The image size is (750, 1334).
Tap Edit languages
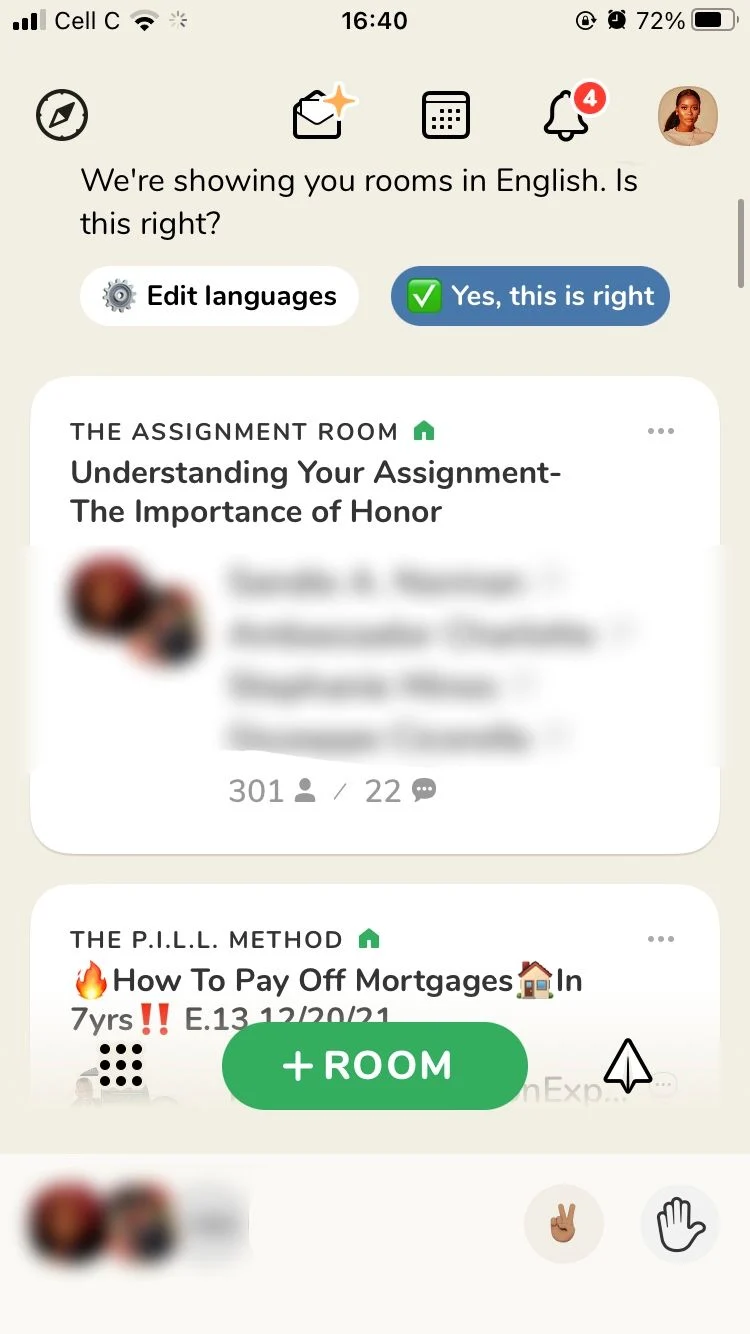tap(219, 296)
